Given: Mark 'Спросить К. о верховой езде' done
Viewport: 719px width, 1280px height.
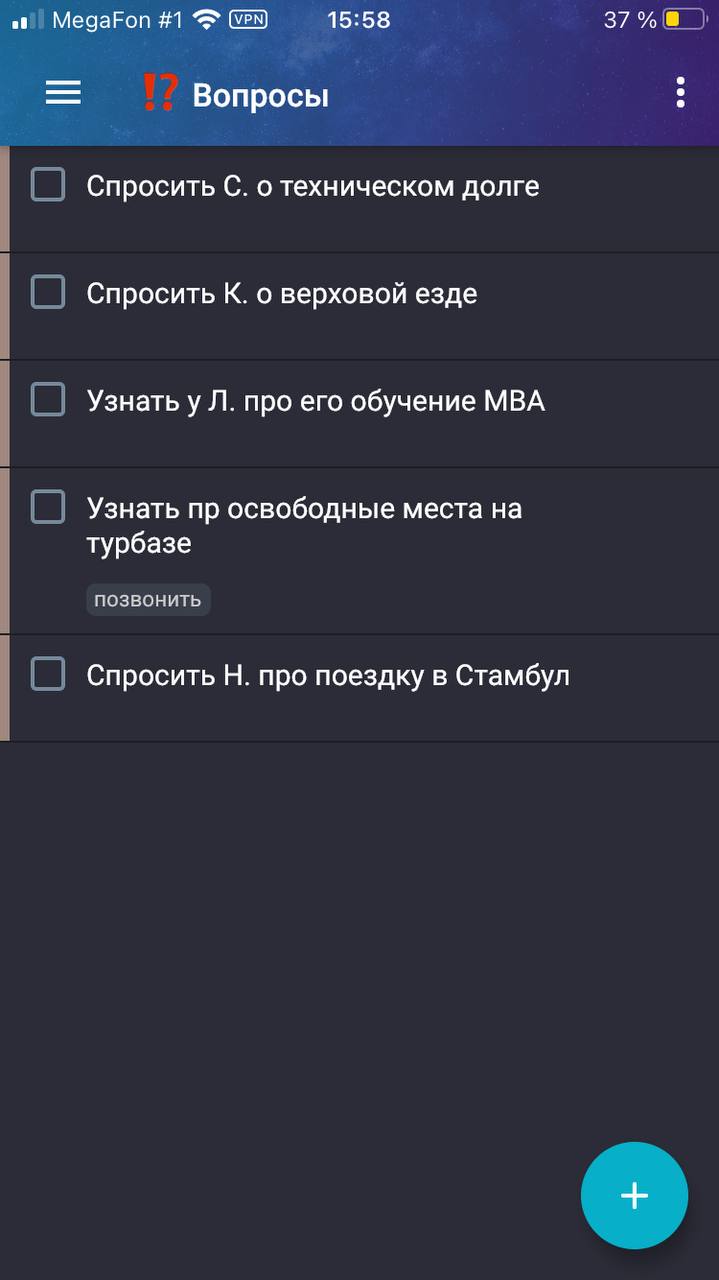Looking at the screenshot, I should pyautogui.click(x=48, y=292).
